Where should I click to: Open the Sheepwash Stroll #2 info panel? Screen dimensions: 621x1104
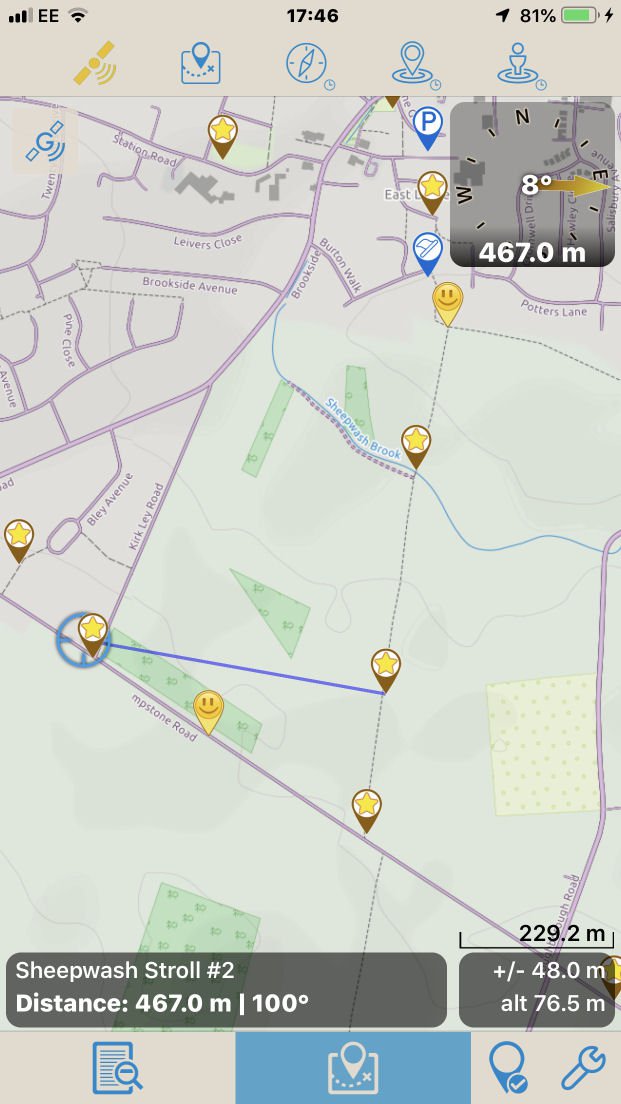226,990
